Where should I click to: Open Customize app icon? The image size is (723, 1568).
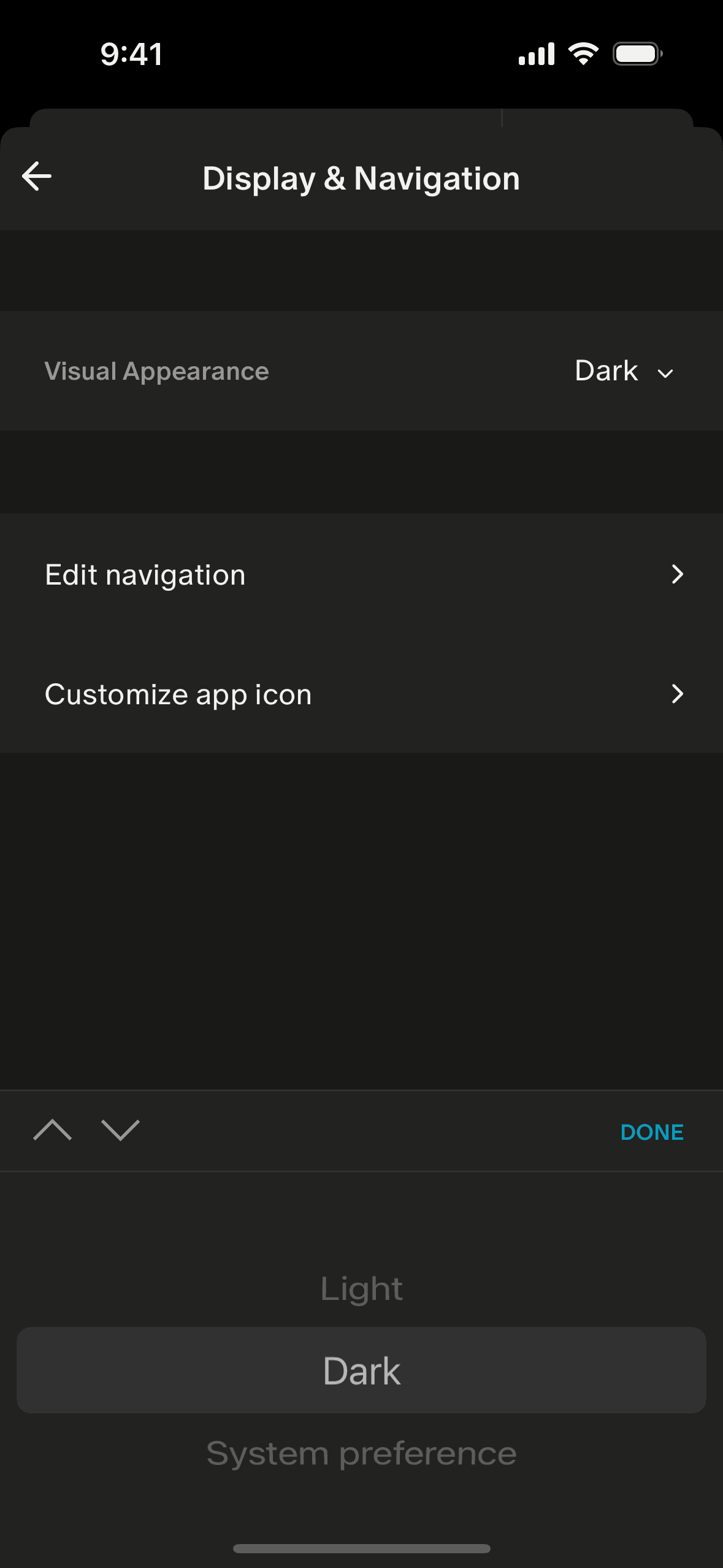[361, 694]
